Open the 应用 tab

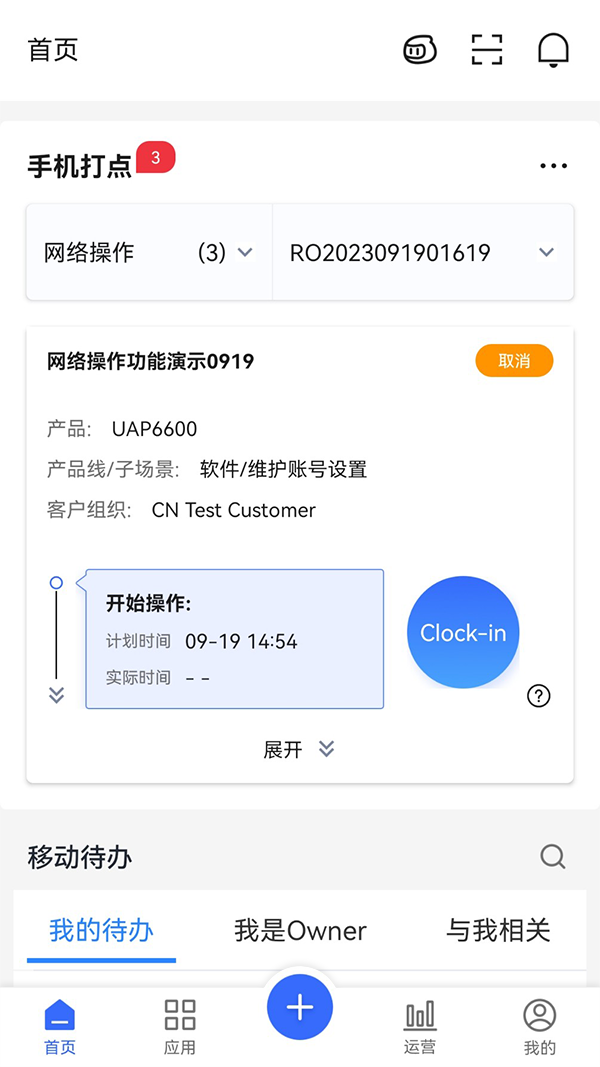(180, 1027)
